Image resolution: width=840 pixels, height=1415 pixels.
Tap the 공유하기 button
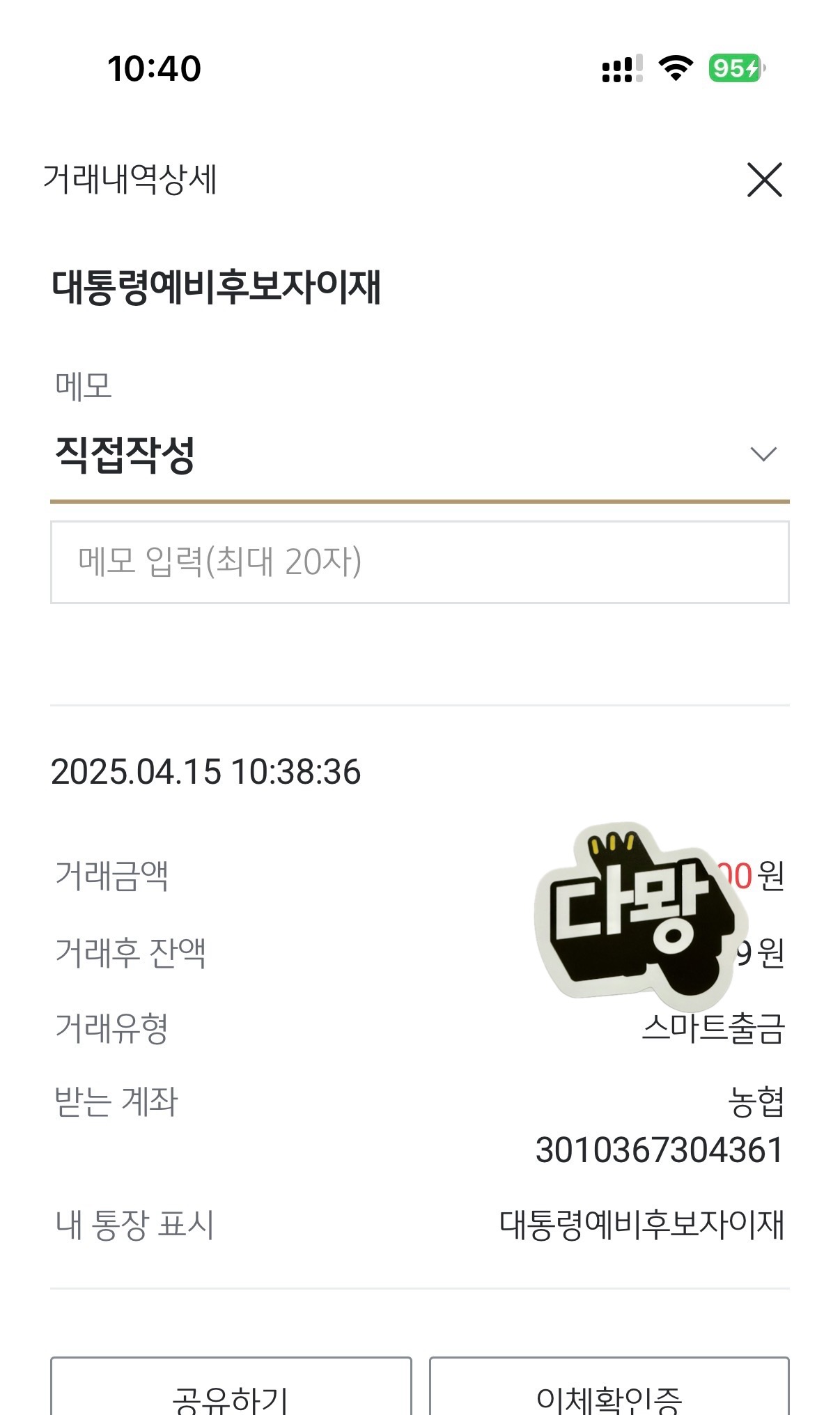(231, 1386)
